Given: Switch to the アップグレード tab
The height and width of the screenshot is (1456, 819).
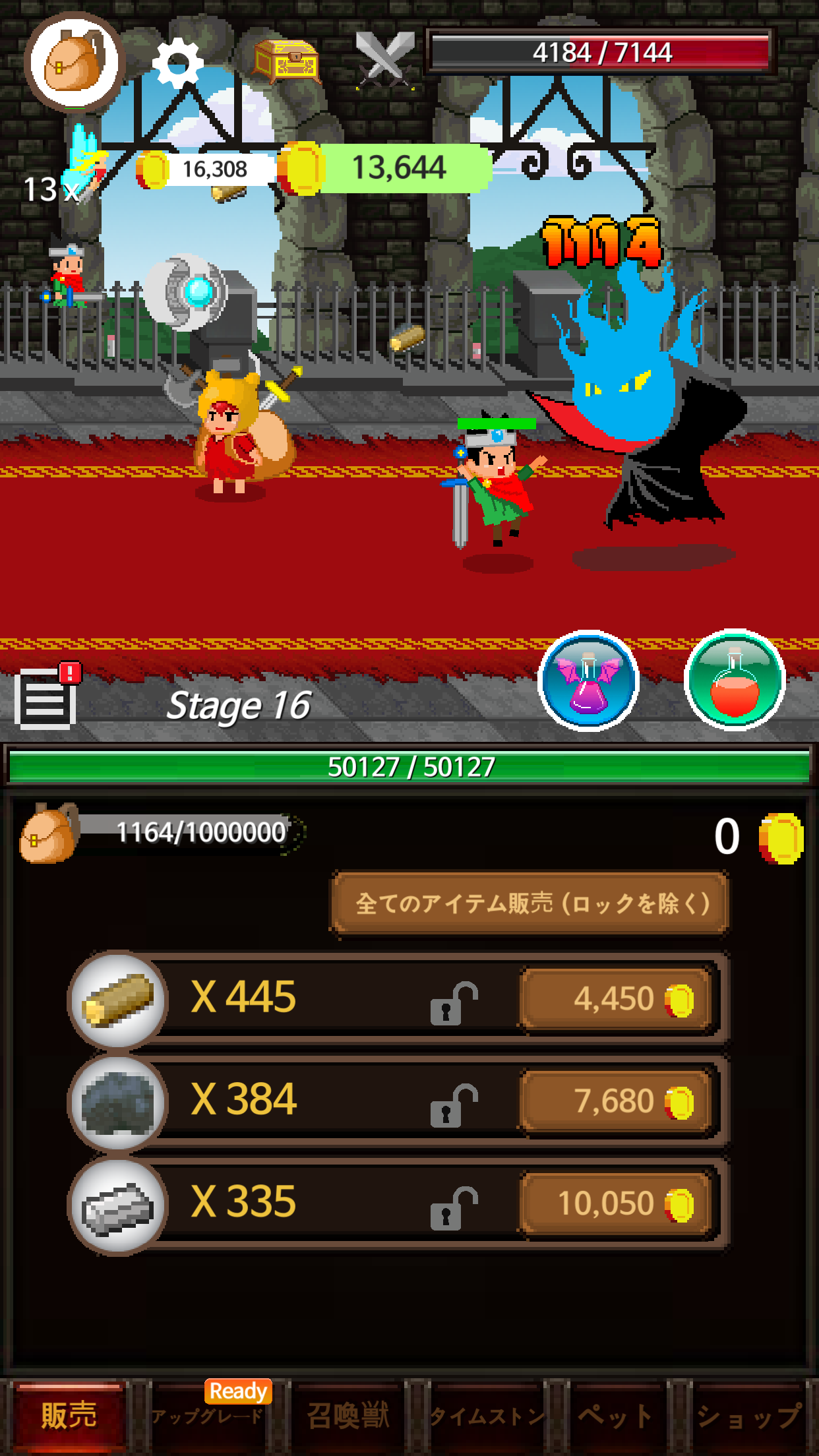Looking at the screenshot, I should click(x=207, y=1415).
